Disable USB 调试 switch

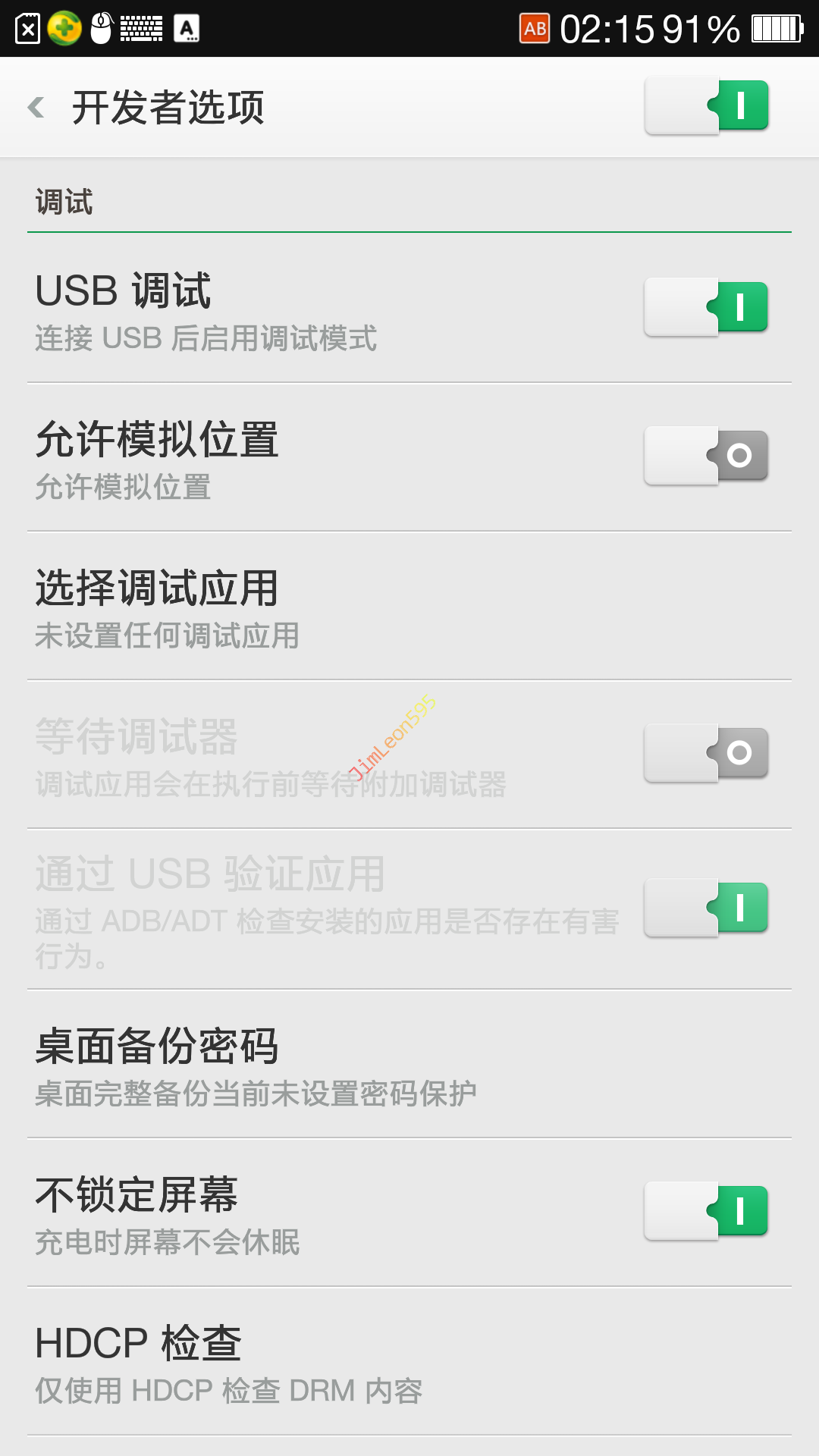(x=707, y=307)
